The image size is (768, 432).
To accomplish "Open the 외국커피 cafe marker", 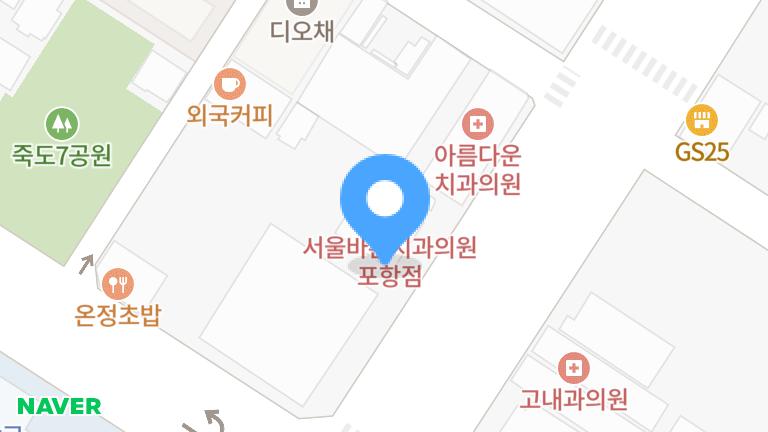I will tap(230, 83).
